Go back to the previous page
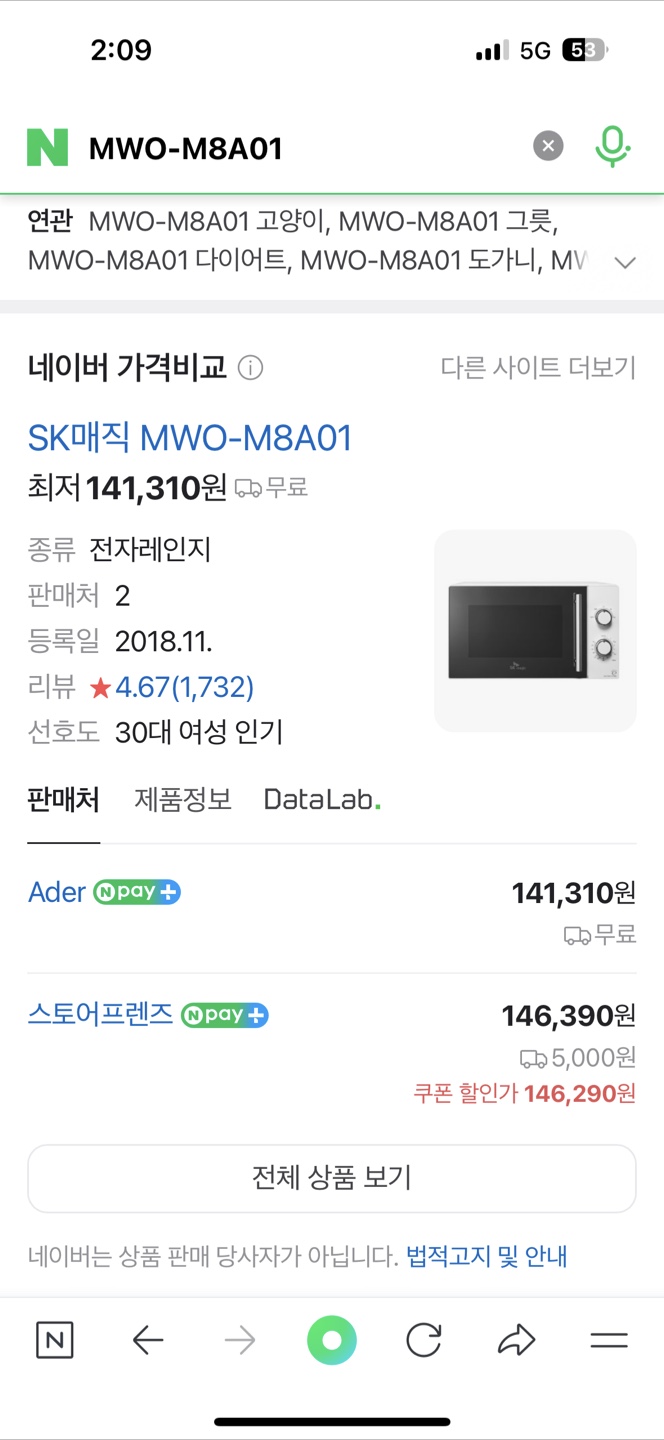 (x=147, y=1340)
